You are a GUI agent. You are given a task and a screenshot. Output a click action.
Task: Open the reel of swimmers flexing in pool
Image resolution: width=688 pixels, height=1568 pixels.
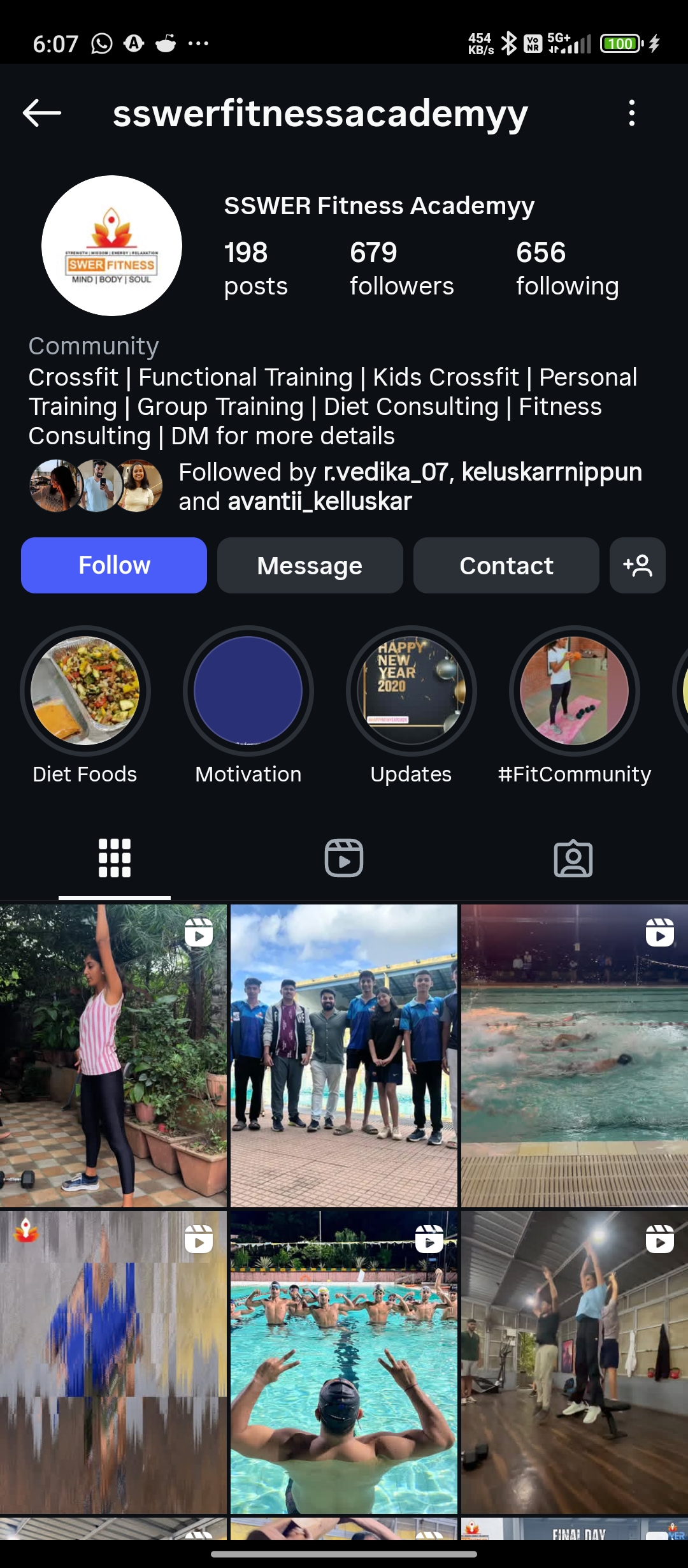tap(344, 1363)
